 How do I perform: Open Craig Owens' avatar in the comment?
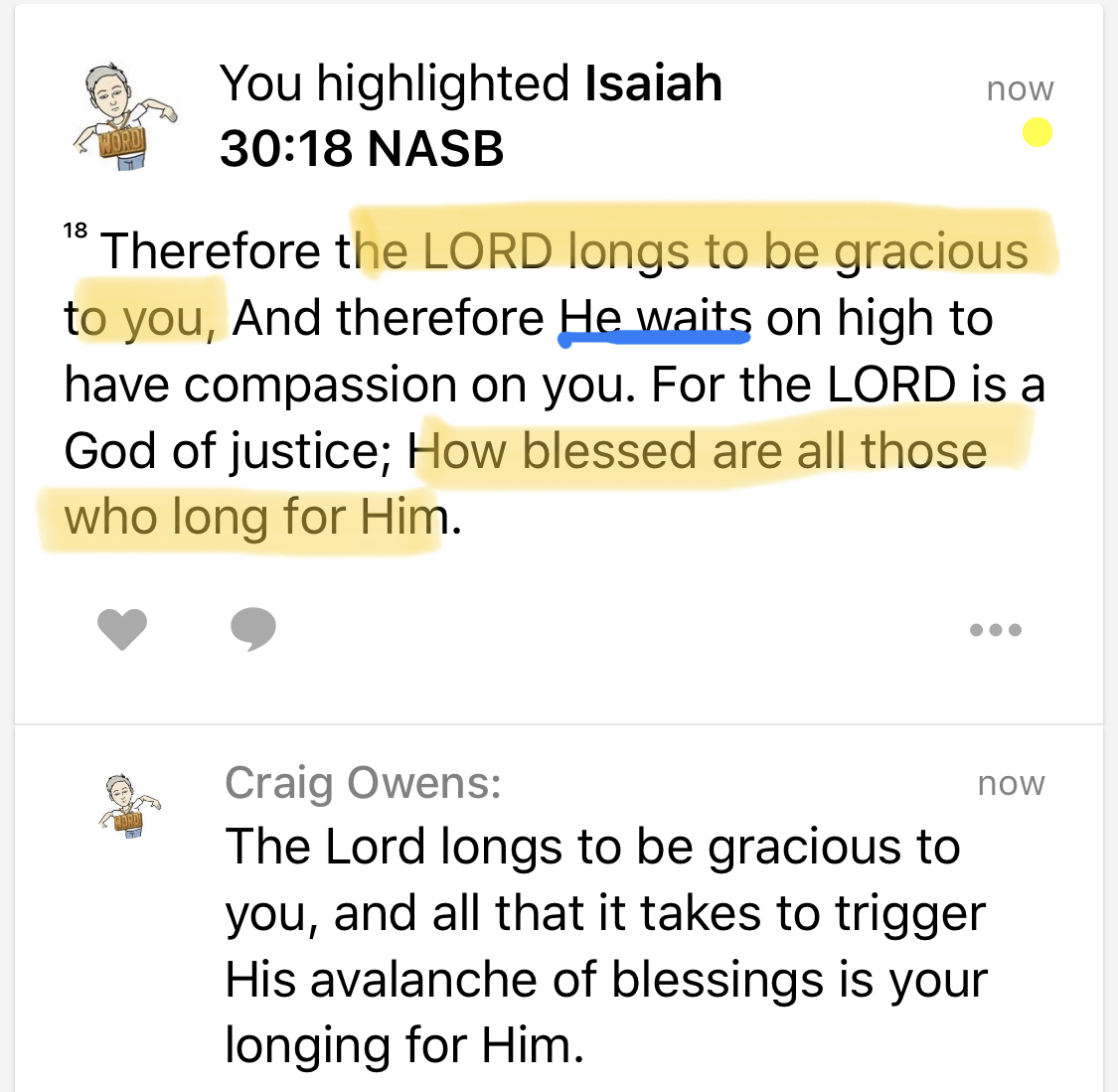[x=128, y=805]
